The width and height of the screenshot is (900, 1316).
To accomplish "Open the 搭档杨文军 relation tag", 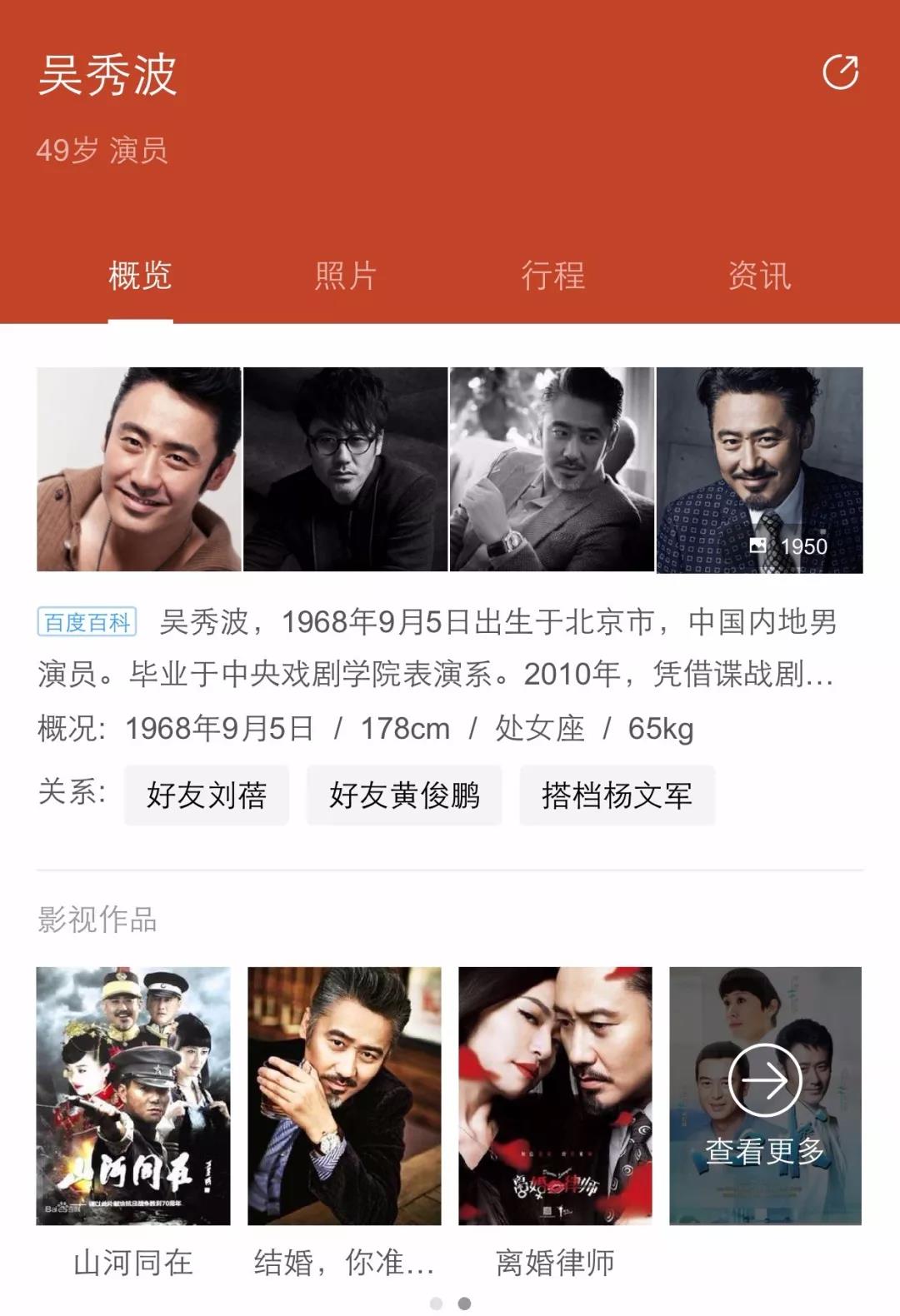I will [617, 795].
